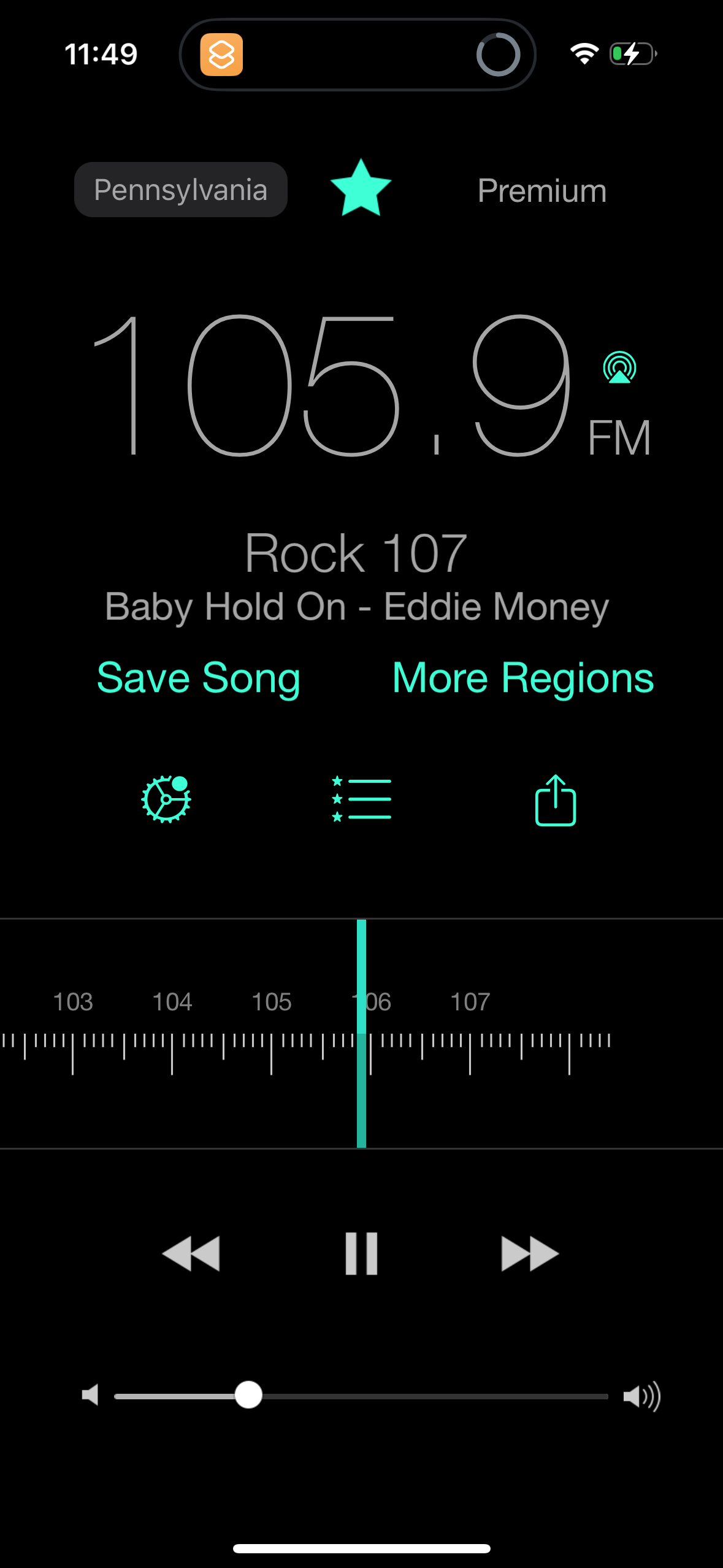
Task: Save the song Baby Hold On
Action: 199,677
